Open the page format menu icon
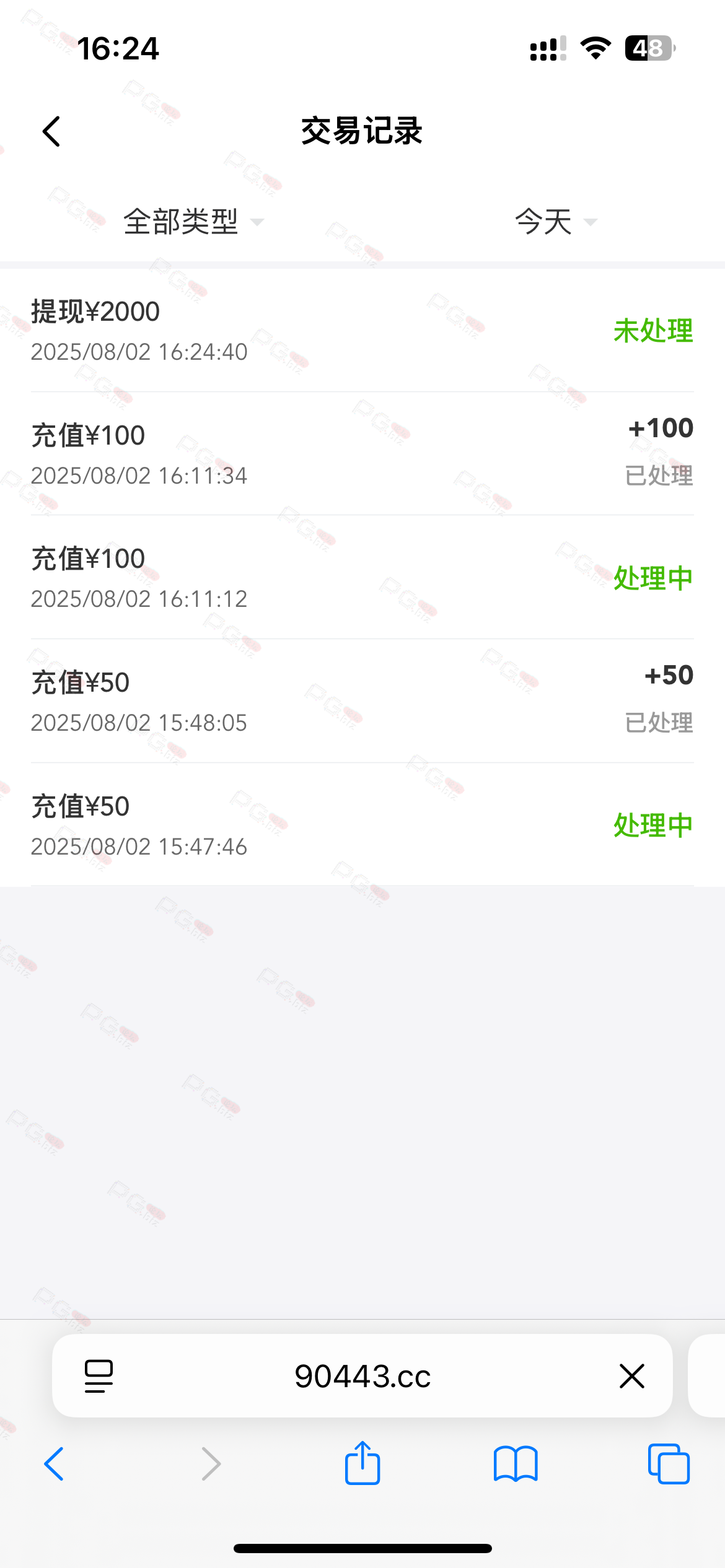The height and width of the screenshot is (1568, 725). [x=99, y=1376]
